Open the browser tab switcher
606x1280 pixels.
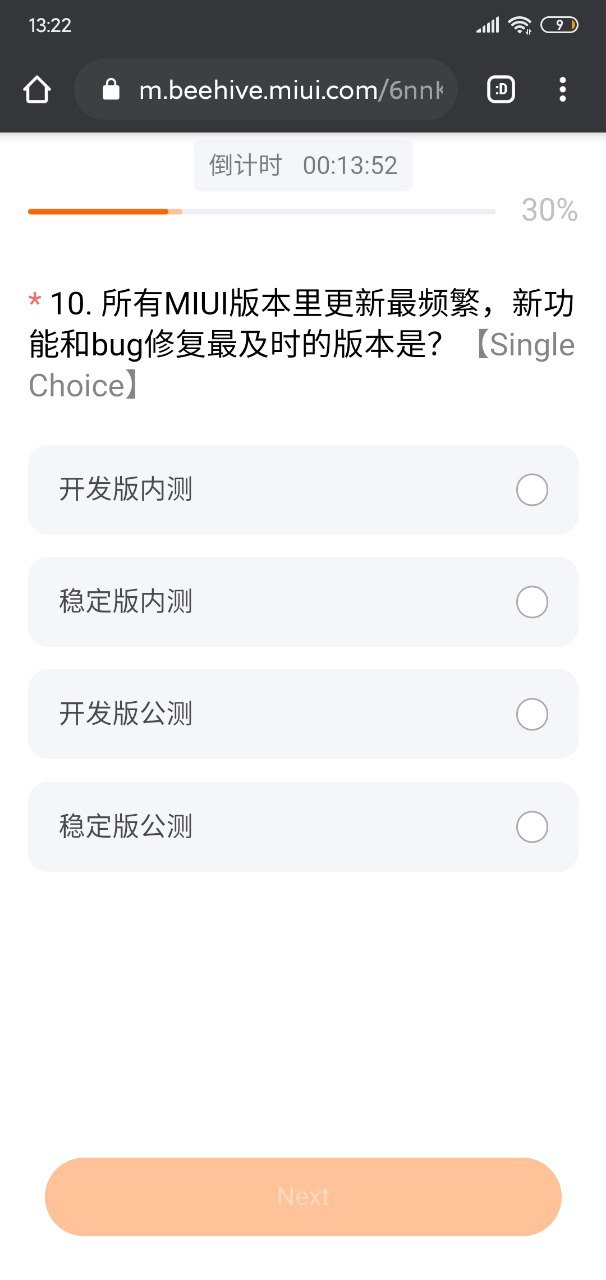pyautogui.click(x=501, y=90)
